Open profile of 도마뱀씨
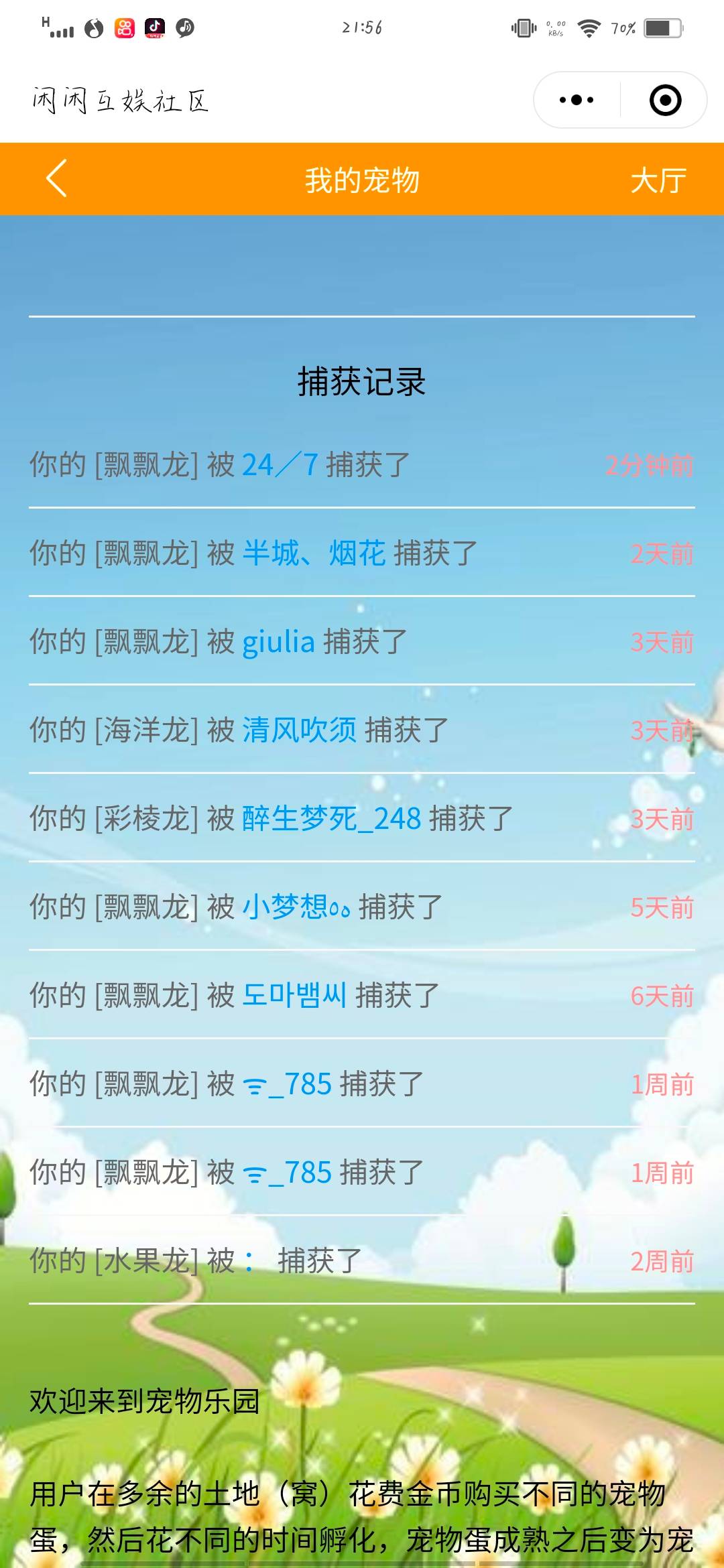This screenshot has height=1568, width=724. 294,996
